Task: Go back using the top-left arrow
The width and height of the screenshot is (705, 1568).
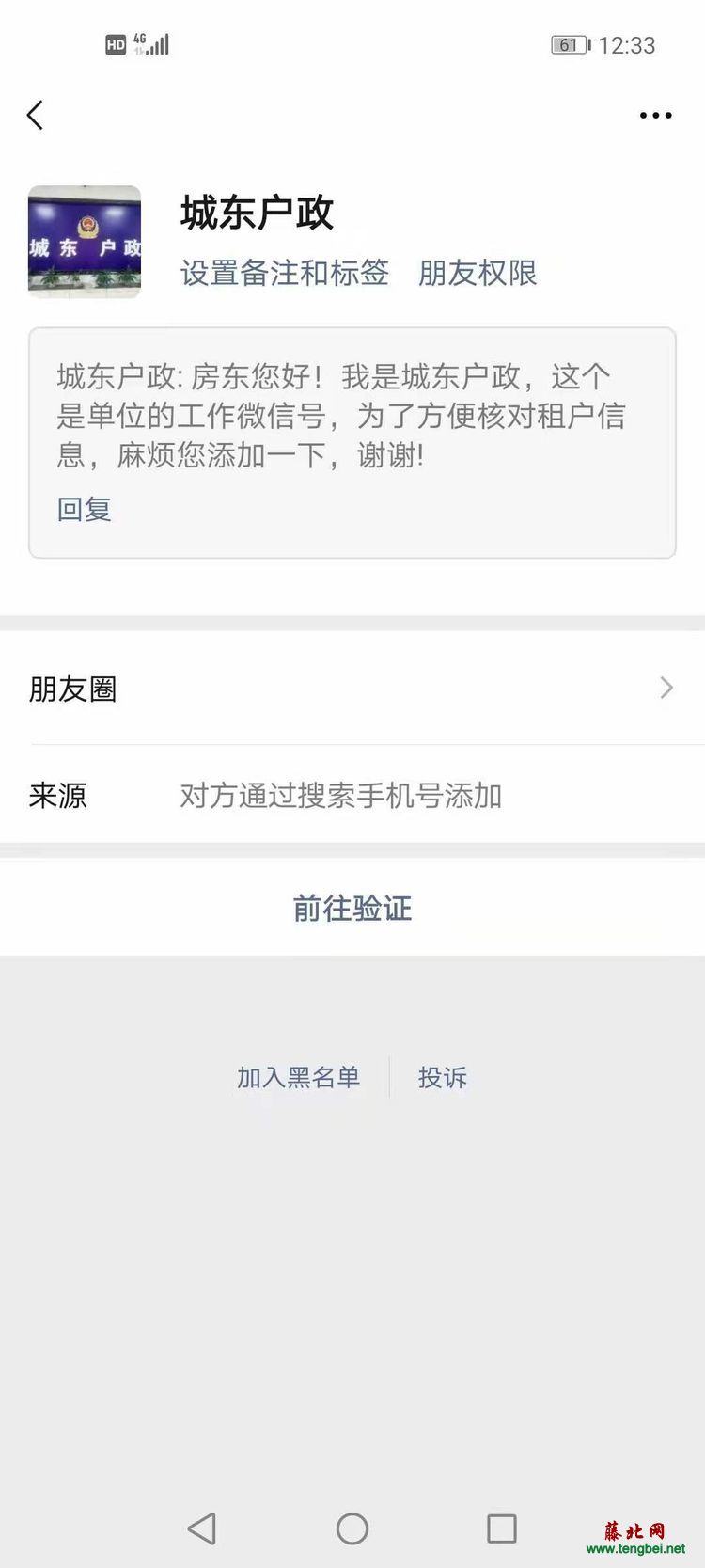Action: tap(36, 116)
